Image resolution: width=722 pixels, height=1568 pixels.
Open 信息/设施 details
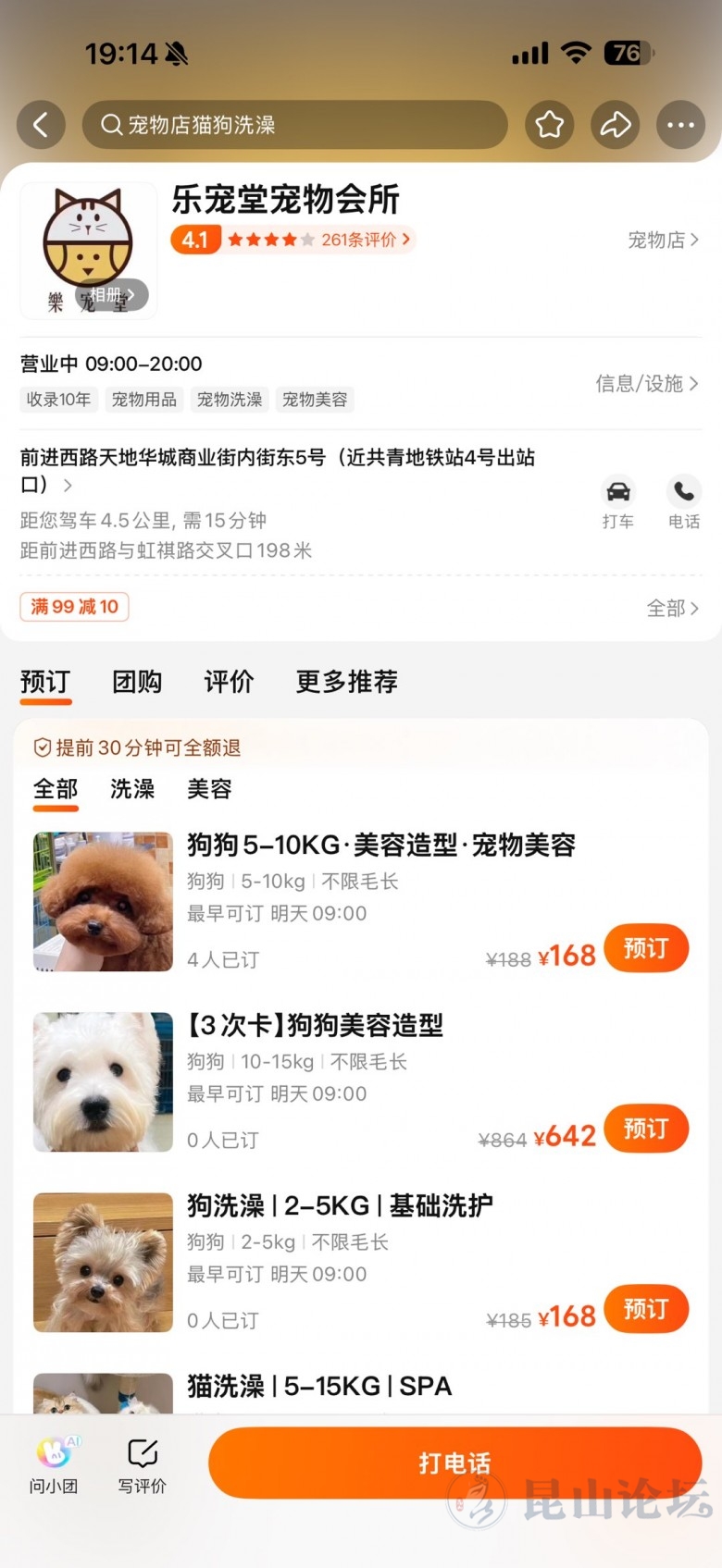[x=646, y=383]
